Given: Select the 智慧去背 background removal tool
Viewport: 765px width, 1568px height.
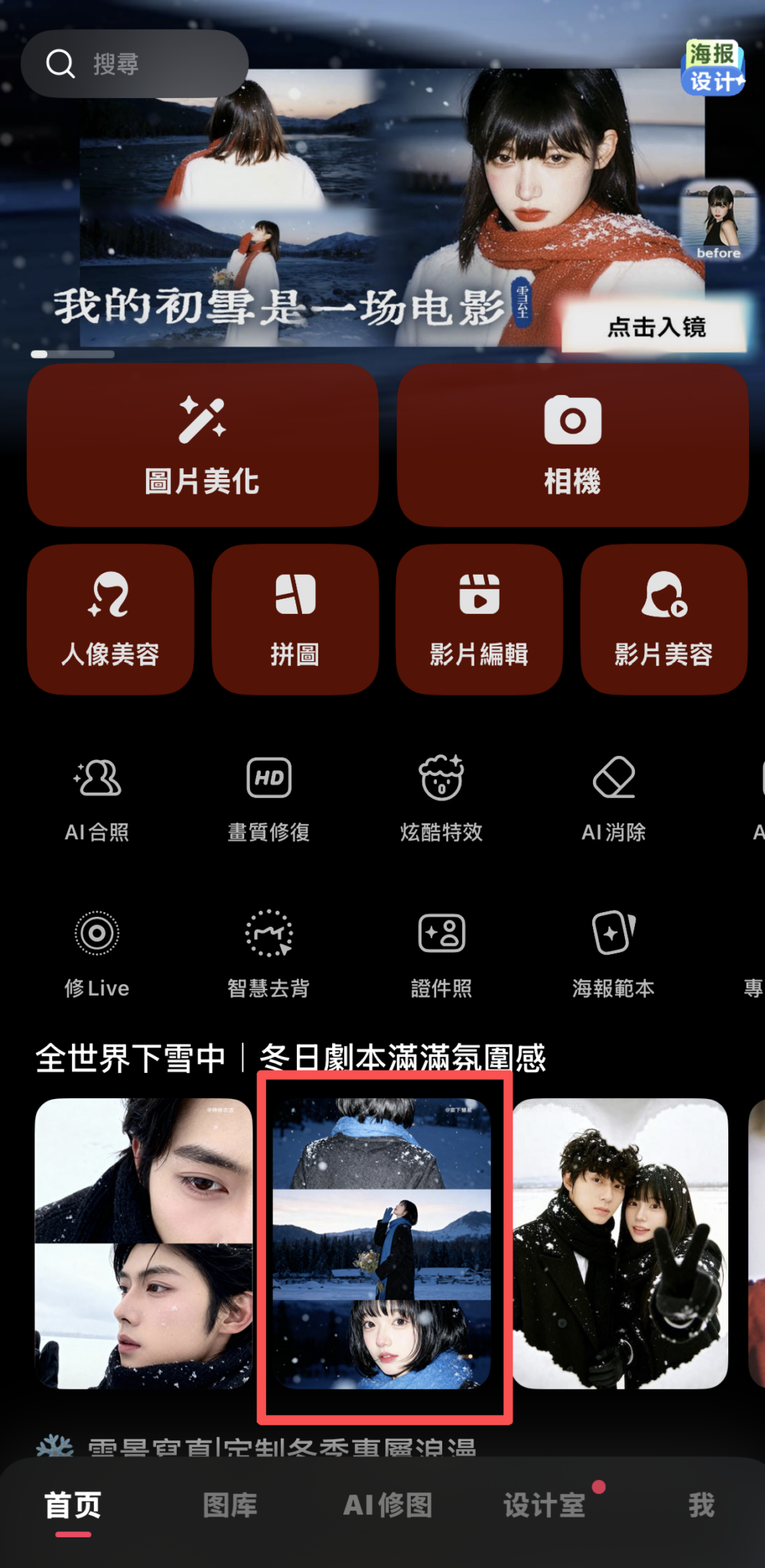Looking at the screenshot, I should tap(269, 953).
